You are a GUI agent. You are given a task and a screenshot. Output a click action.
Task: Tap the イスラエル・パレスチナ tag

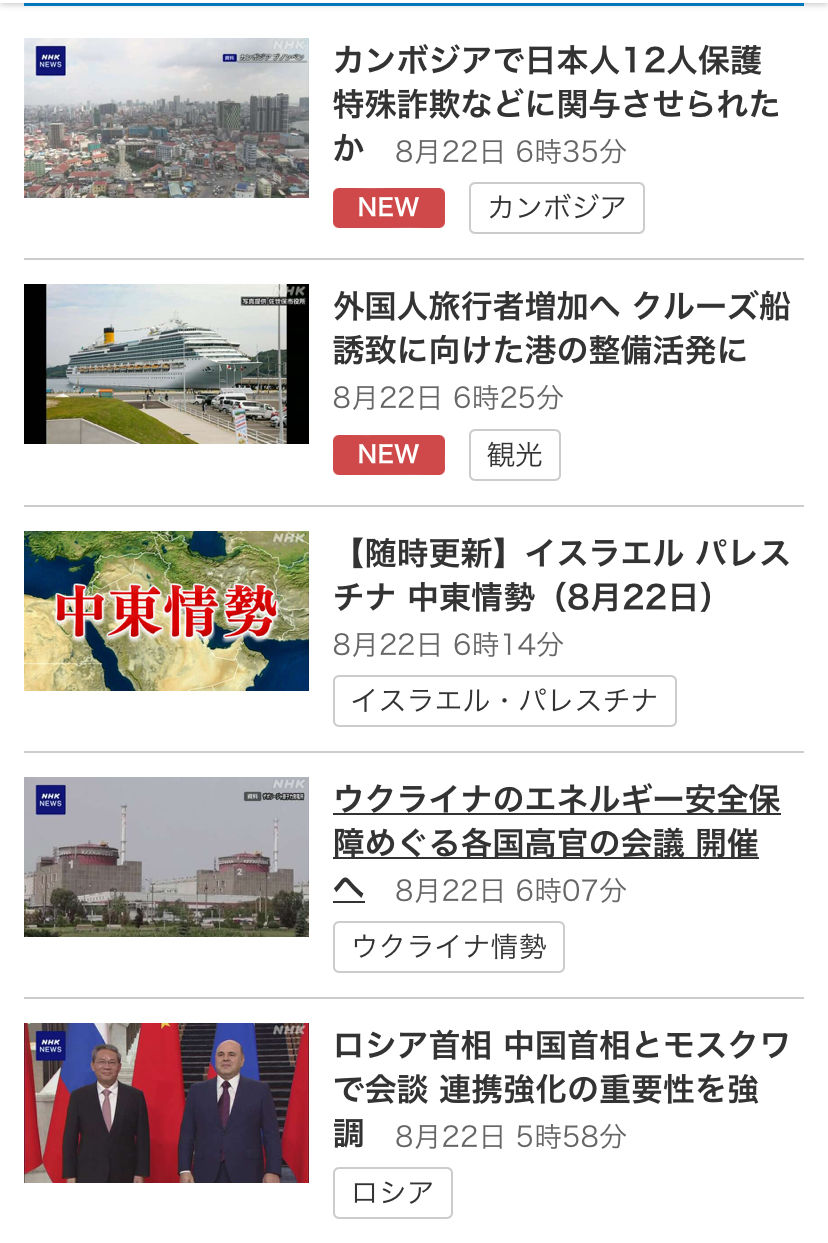[504, 700]
